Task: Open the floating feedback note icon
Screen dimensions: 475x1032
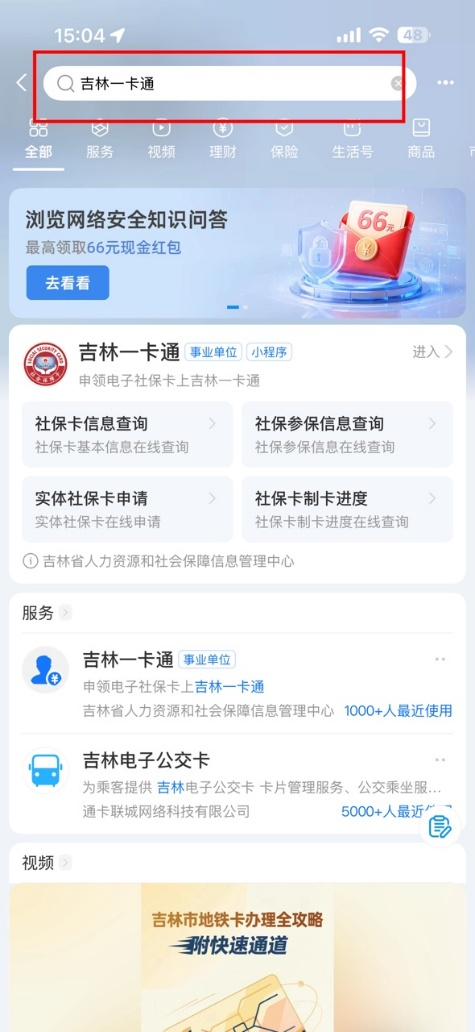Action: click(x=439, y=827)
